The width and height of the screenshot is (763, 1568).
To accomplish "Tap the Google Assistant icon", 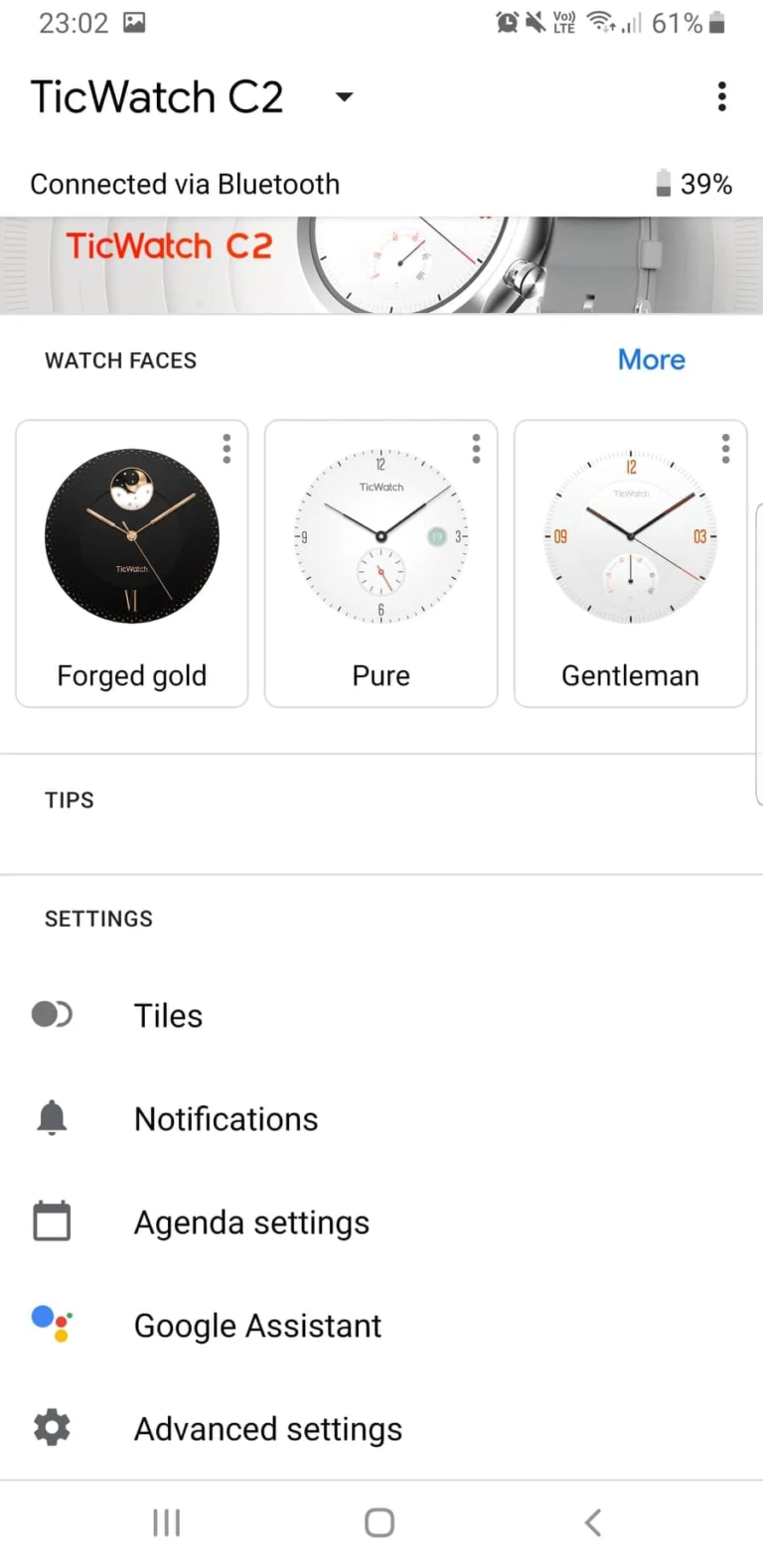I will pyautogui.click(x=52, y=1324).
